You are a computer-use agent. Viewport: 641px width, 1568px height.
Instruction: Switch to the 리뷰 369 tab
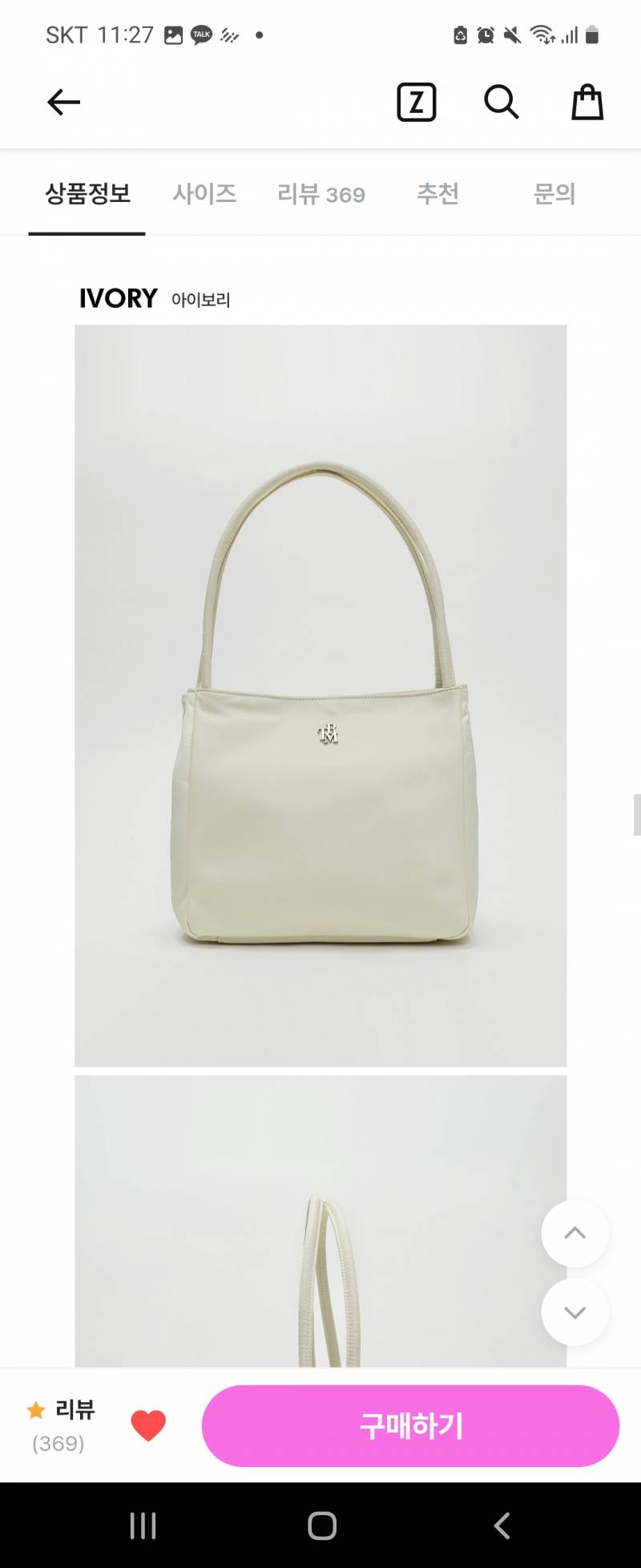click(x=321, y=194)
